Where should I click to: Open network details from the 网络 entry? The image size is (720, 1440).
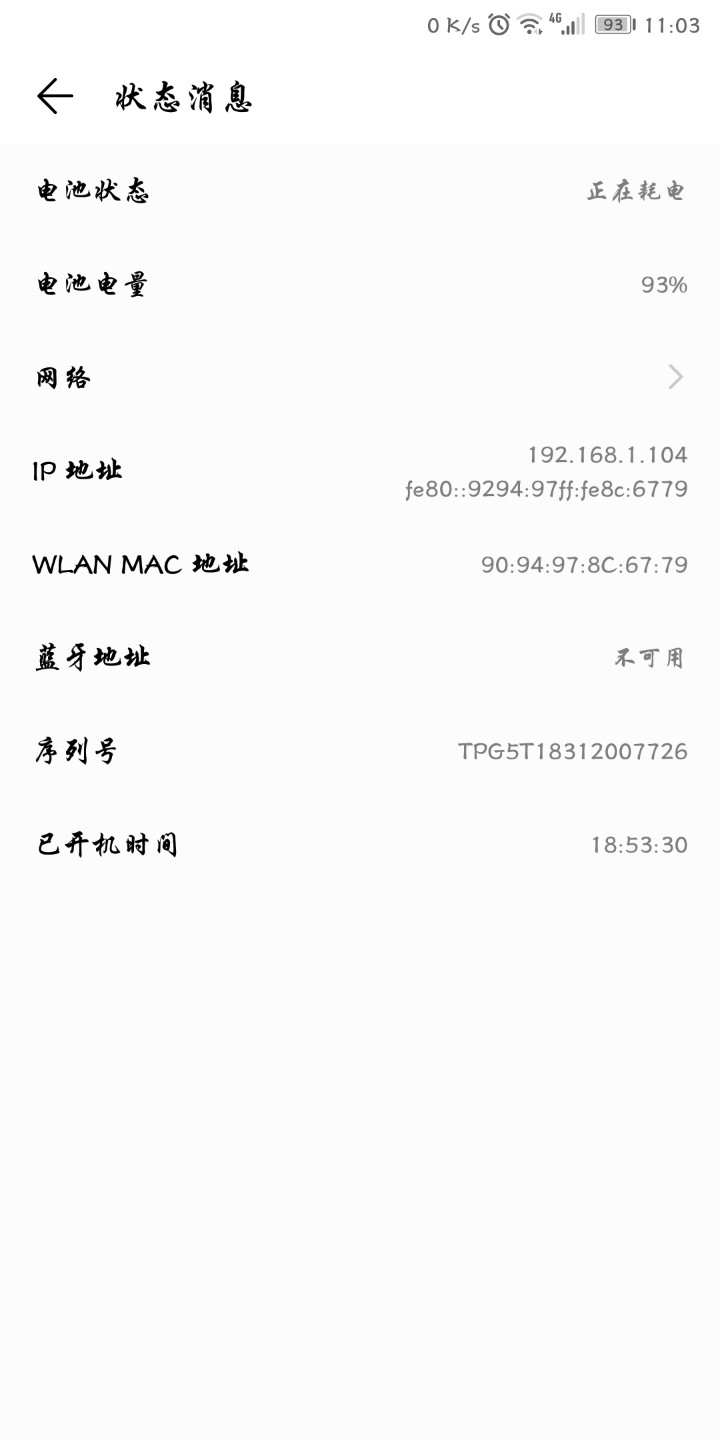pos(360,377)
